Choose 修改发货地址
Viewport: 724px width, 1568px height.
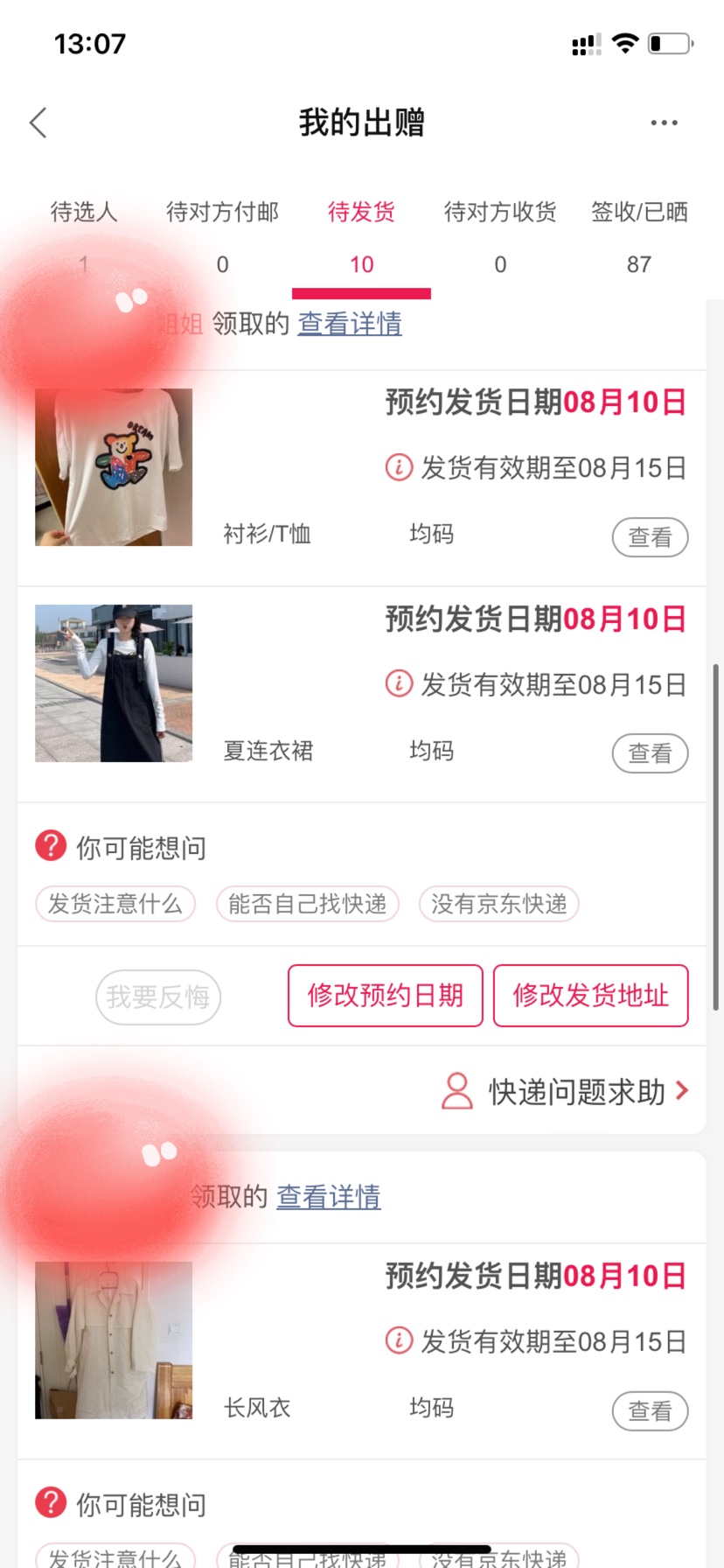[590, 996]
